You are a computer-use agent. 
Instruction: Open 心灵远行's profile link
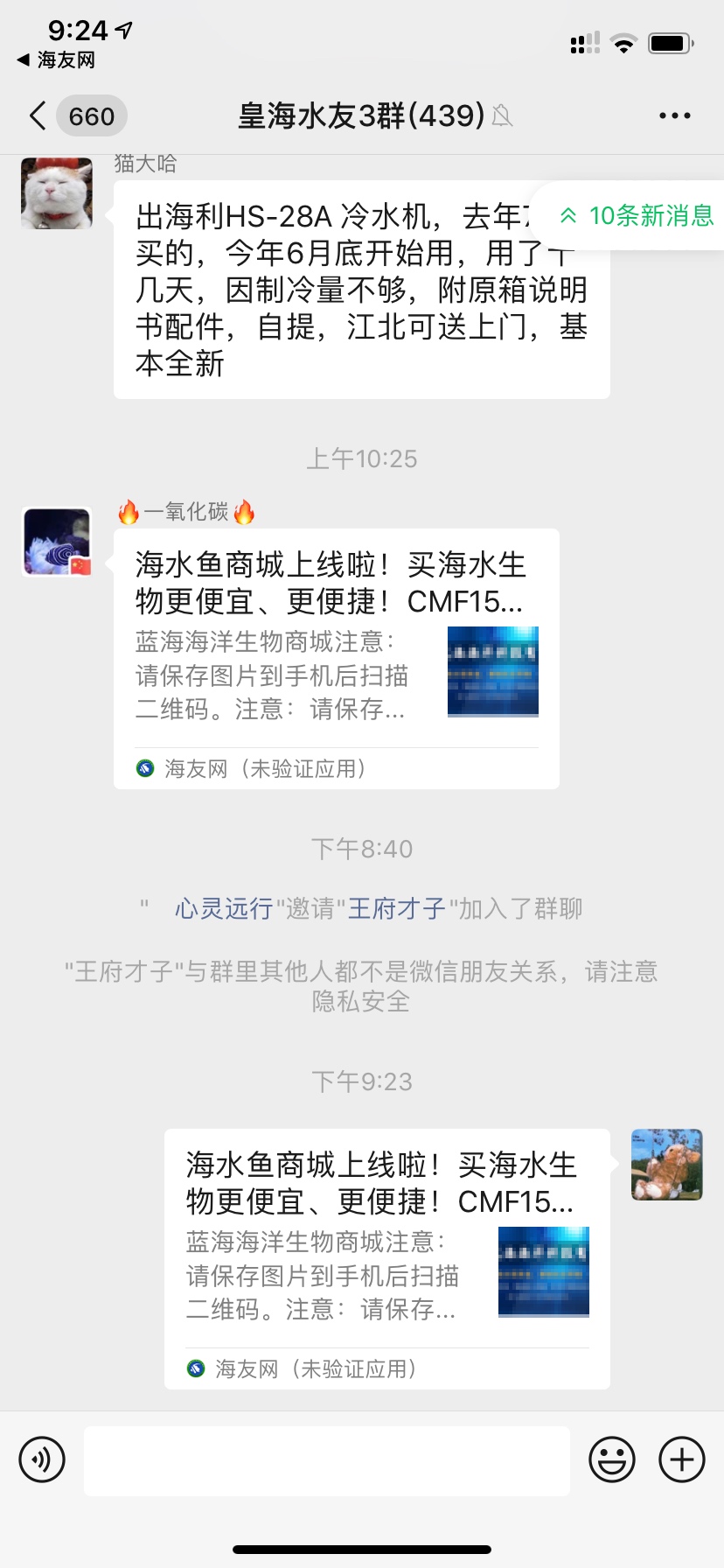224,909
